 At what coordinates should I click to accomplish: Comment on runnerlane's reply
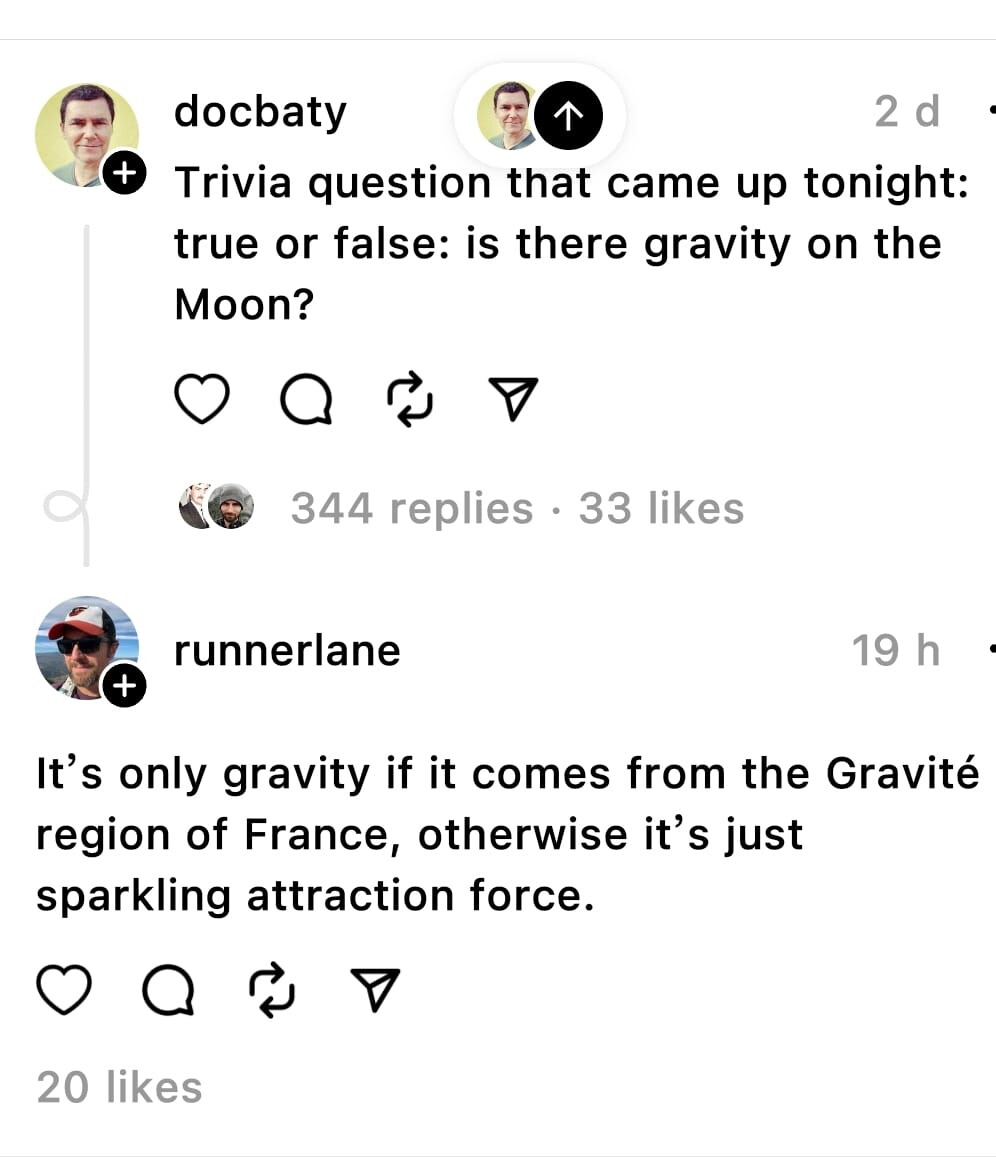coord(168,990)
